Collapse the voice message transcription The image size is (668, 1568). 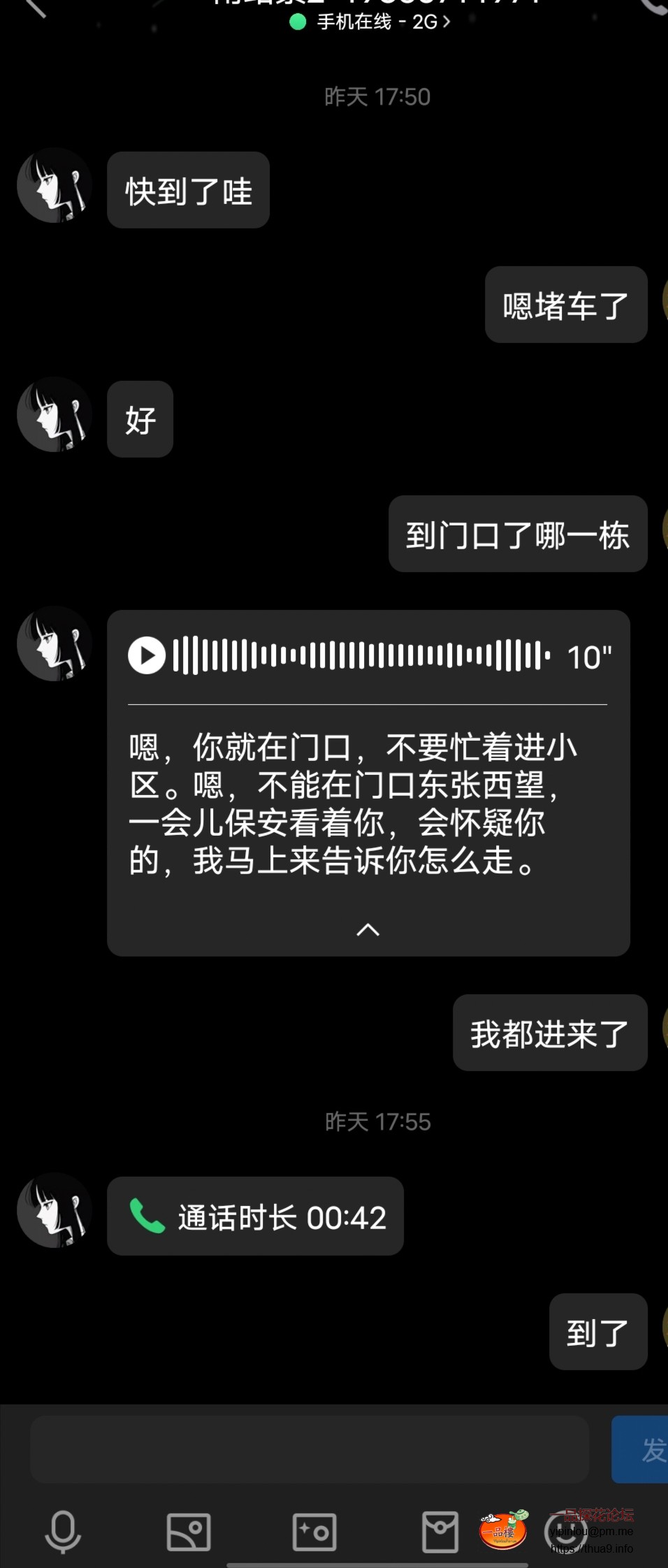point(368,929)
